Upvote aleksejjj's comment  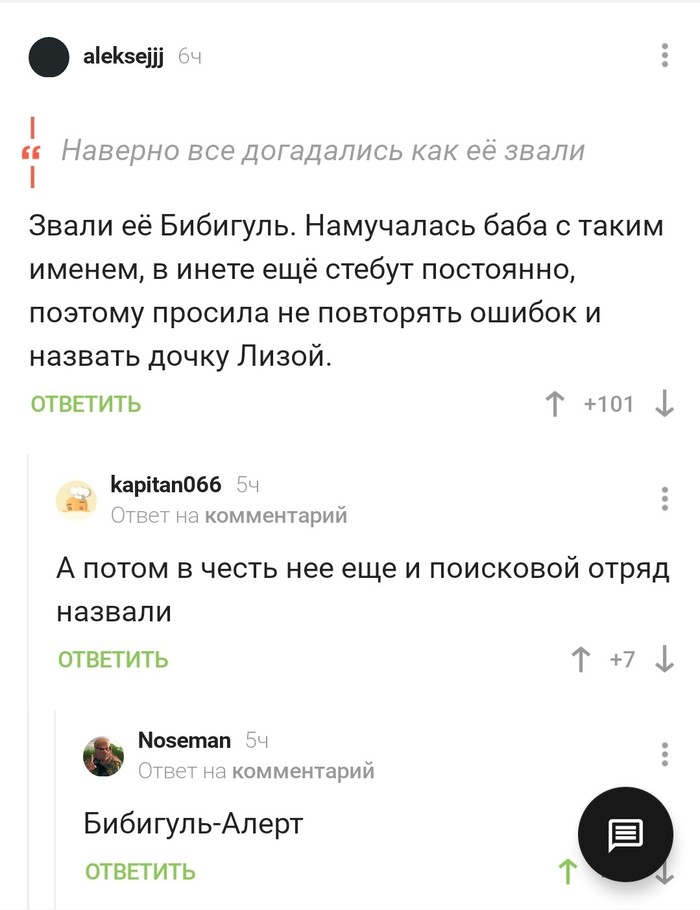pos(553,404)
